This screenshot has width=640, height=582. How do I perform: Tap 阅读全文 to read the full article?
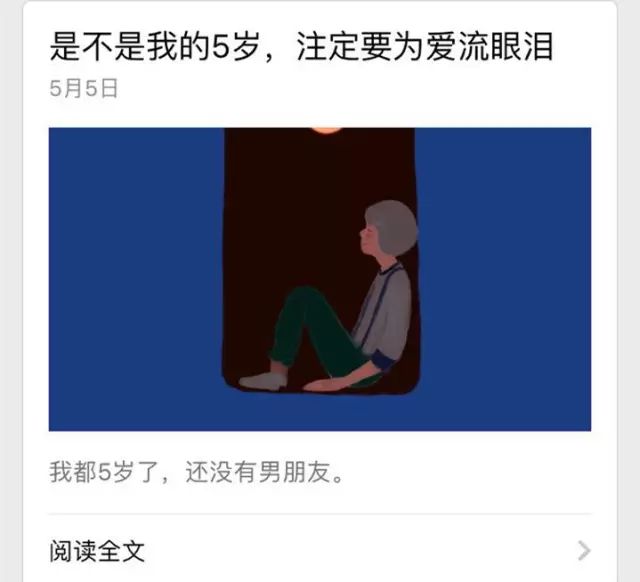100,550
